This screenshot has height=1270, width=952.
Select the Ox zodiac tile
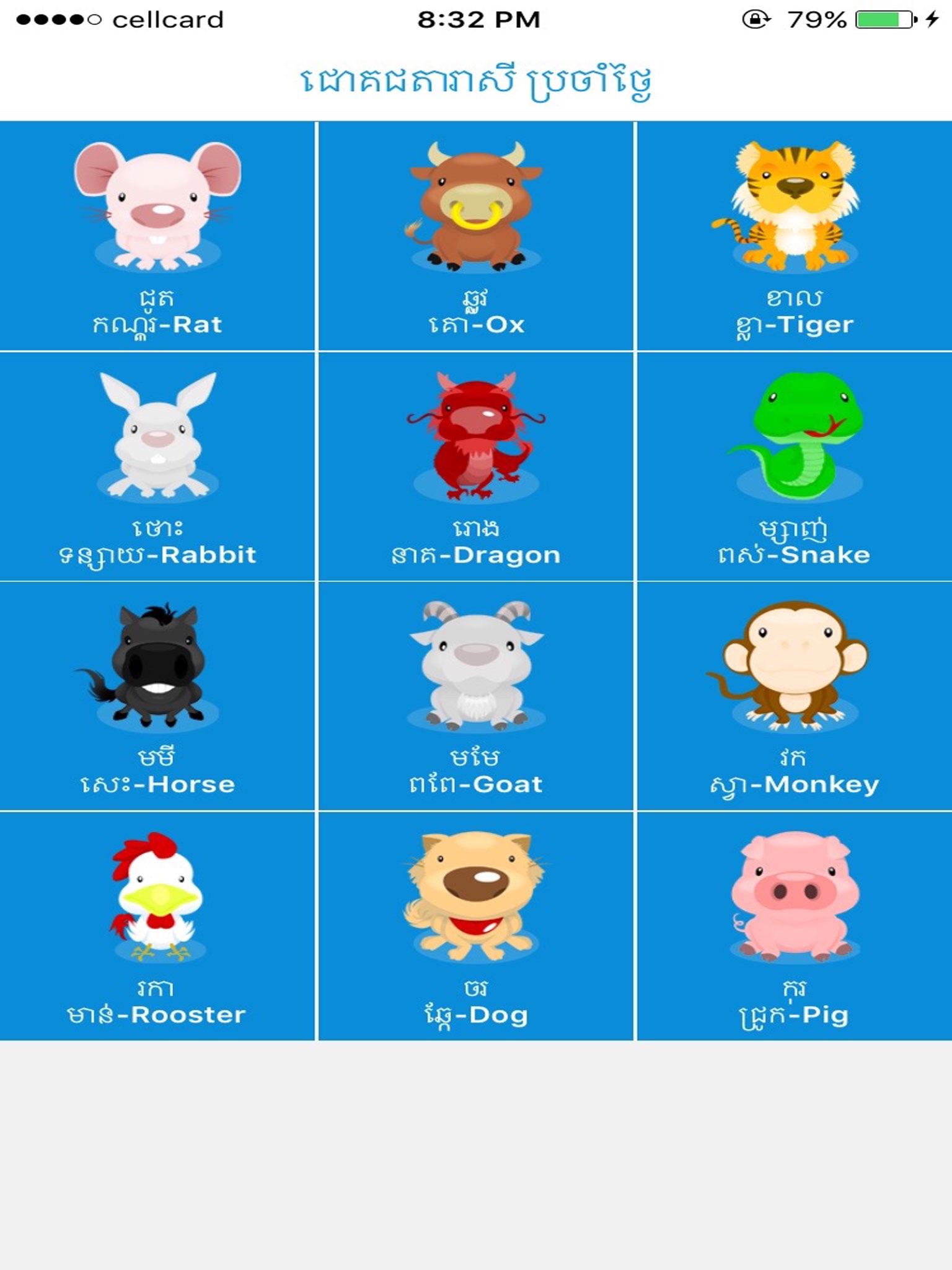(x=476, y=236)
